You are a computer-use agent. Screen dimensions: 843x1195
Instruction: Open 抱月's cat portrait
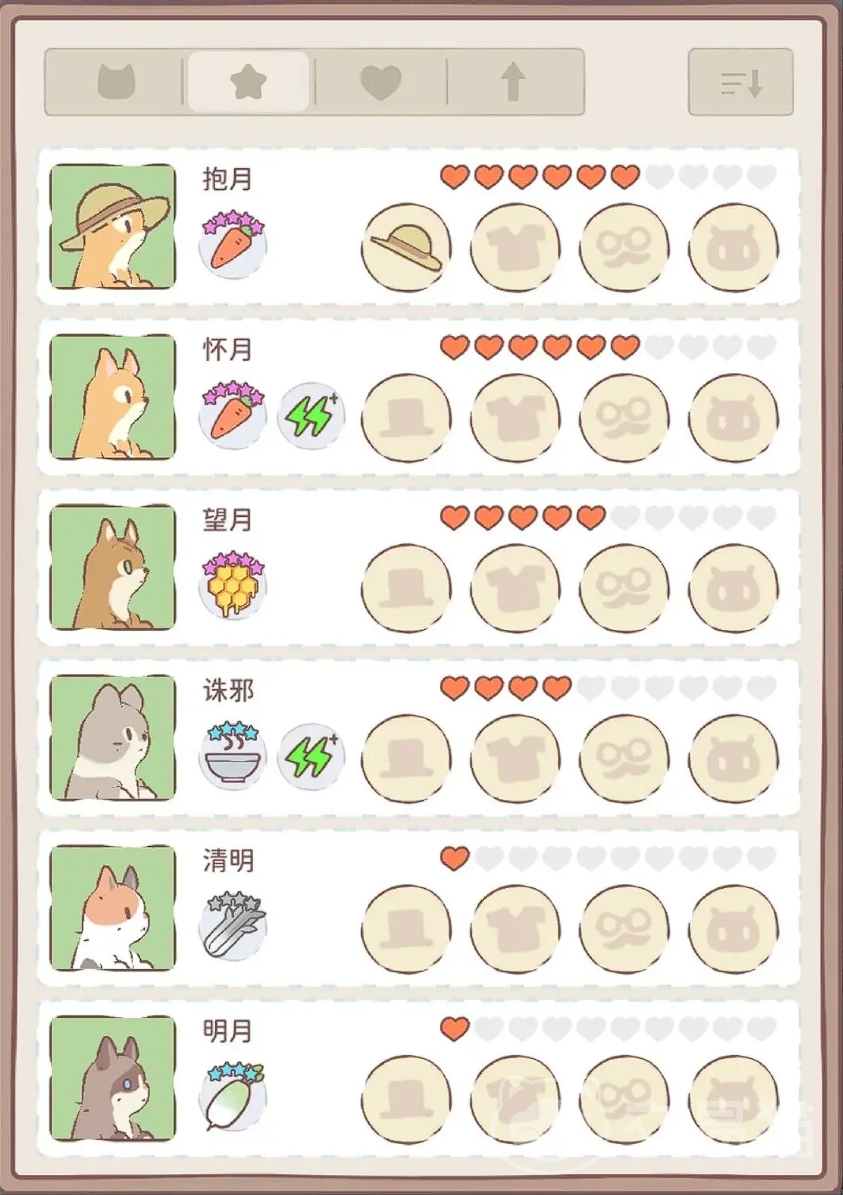click(x=112, y=227)
